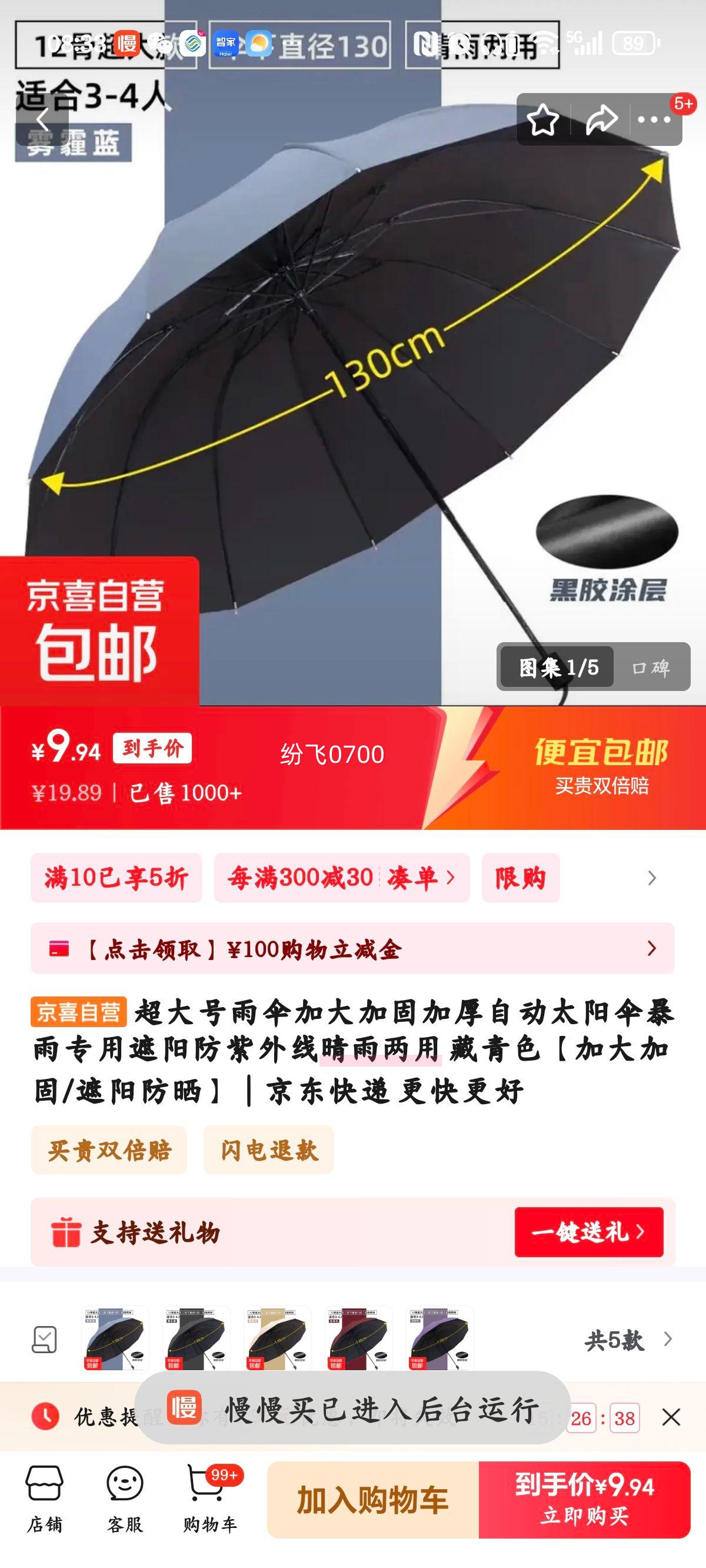The width and height of the screenshot is (706, 1568).
Task: View the 闪电退款 refund policy
Action: pos(268,1150)
